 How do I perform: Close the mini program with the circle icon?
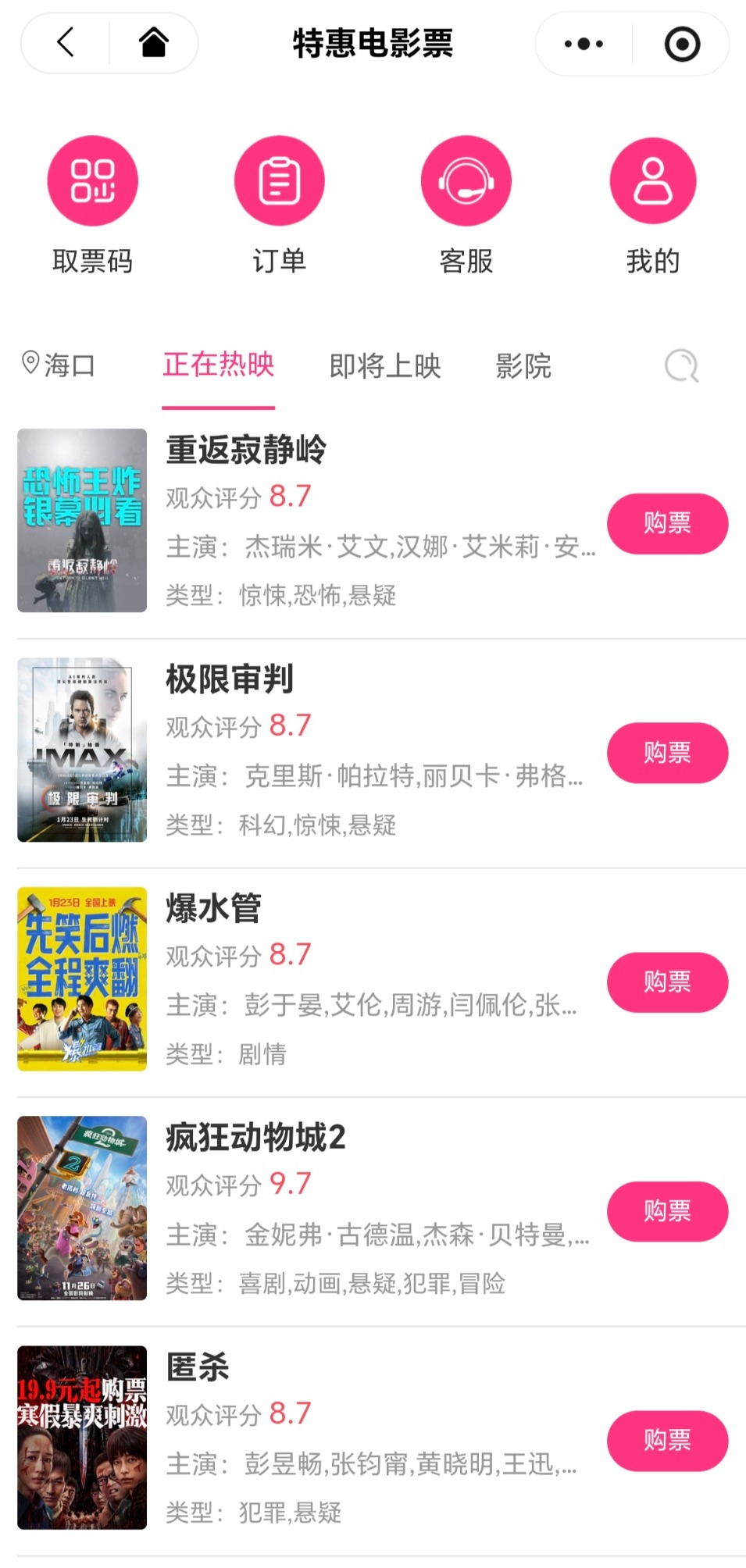(x=682, y=44)
